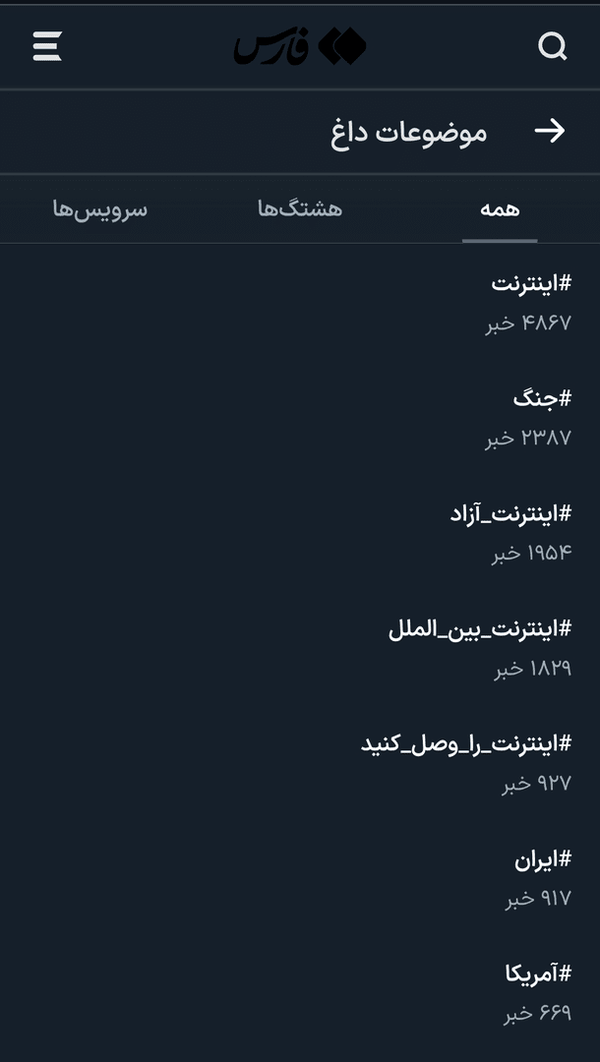The width and height of the screenshot is (600, 1062).
Task: Open the #اینترنت_را_وصل_کنید hashtag
Action: (x=466, y=744)
